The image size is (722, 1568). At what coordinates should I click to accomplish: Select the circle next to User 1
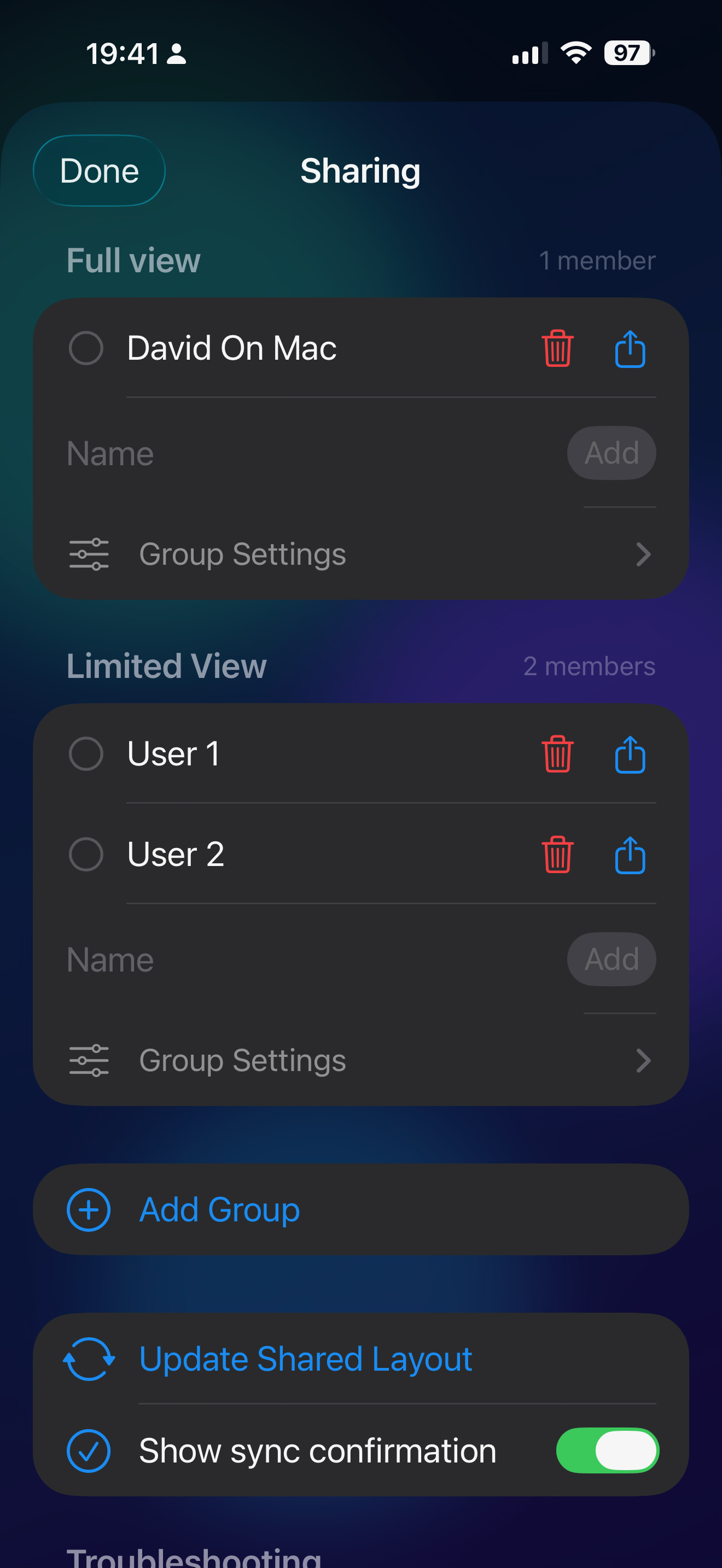pos(86,753)
